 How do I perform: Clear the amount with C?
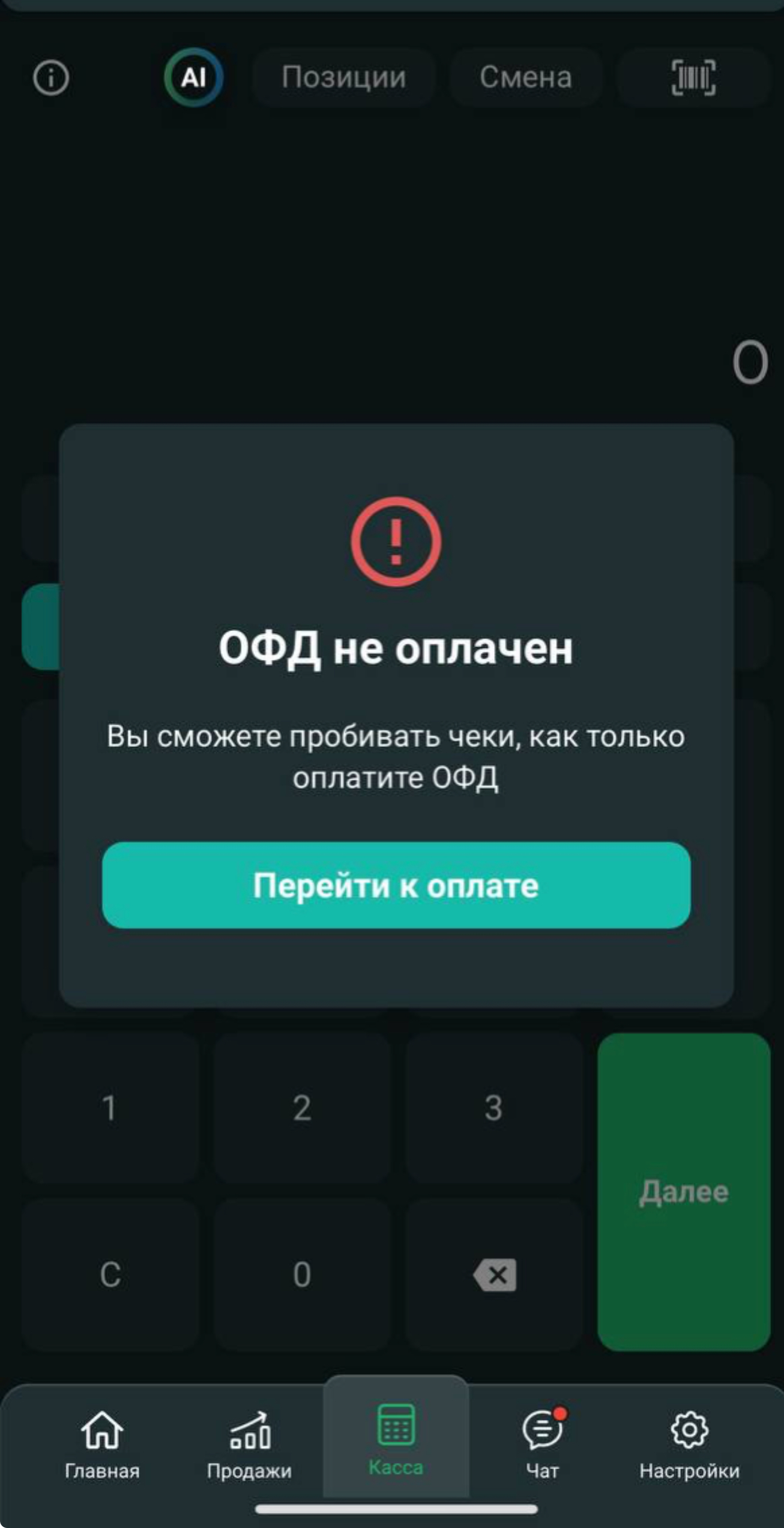(x=110, y=1274)
